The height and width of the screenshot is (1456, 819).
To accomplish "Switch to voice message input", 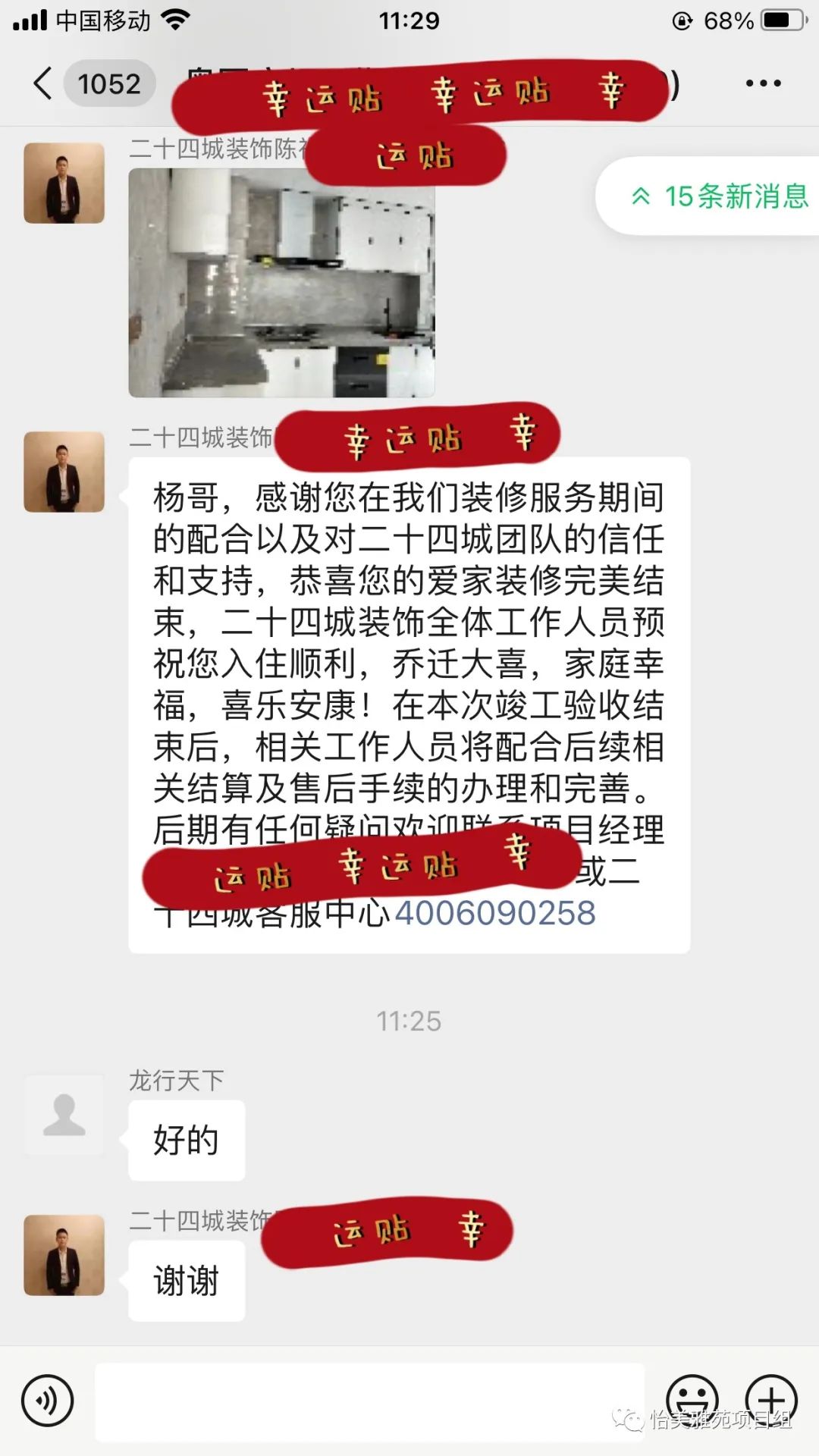I will 48,1401.
